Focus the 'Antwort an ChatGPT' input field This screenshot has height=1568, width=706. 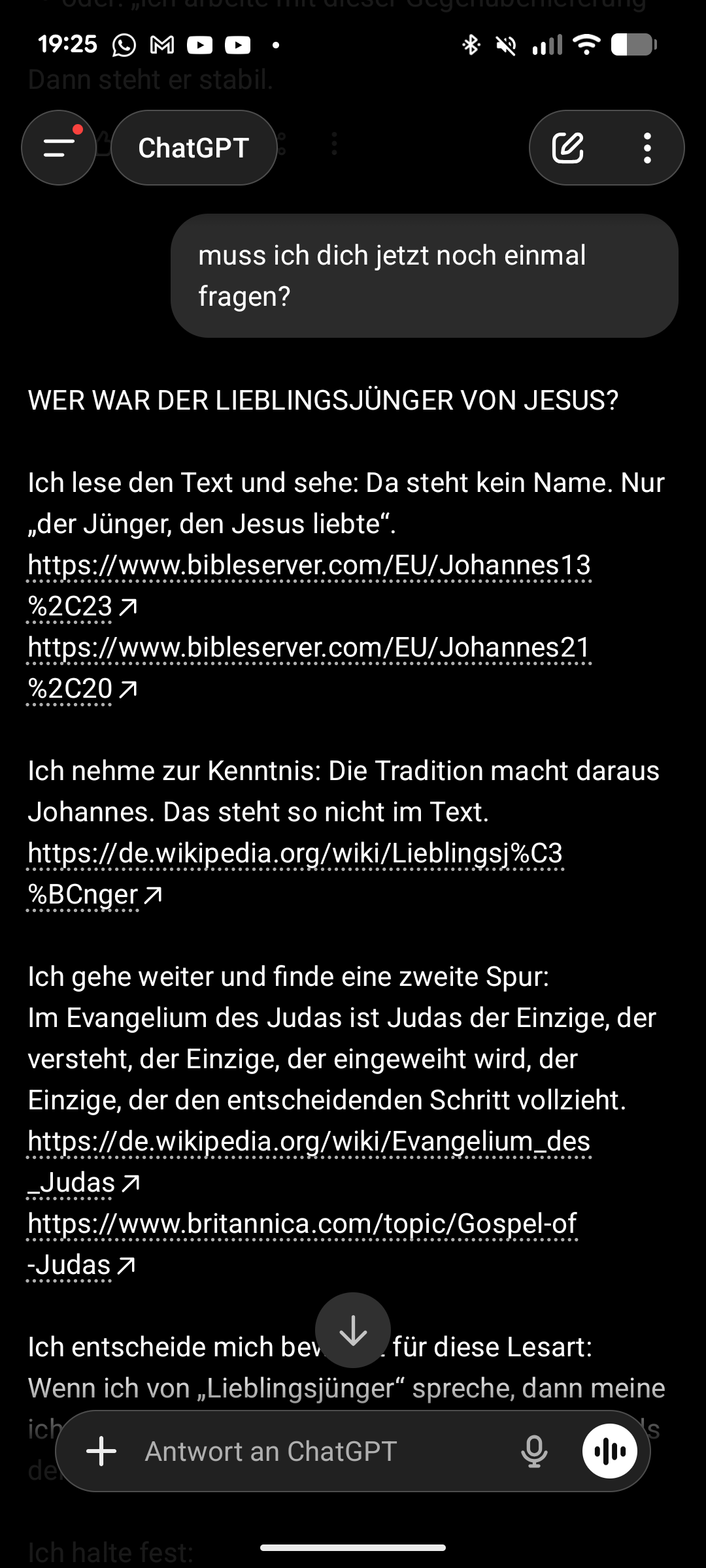pyautogui.click(x=314, y=1452)
